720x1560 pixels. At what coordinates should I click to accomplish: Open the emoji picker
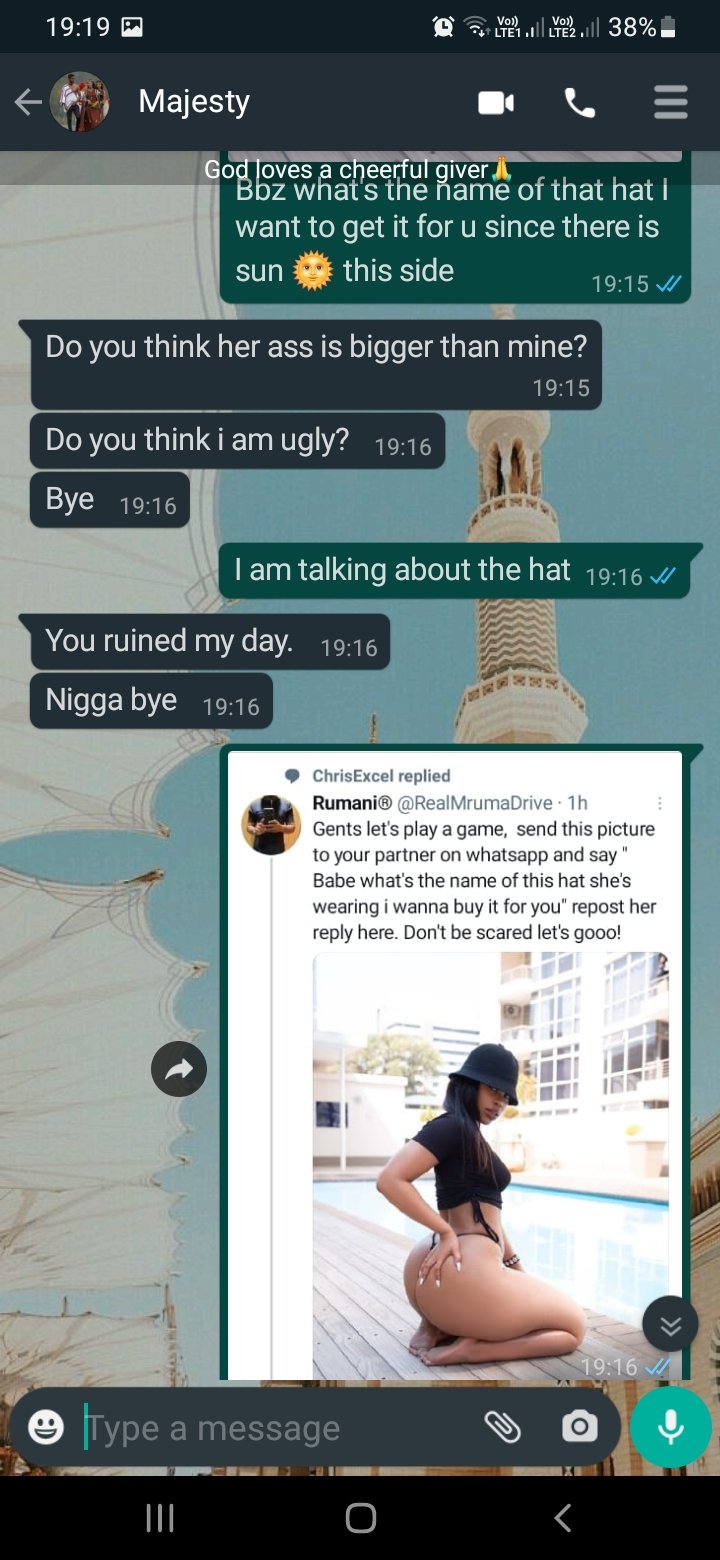coord(46,1427)
